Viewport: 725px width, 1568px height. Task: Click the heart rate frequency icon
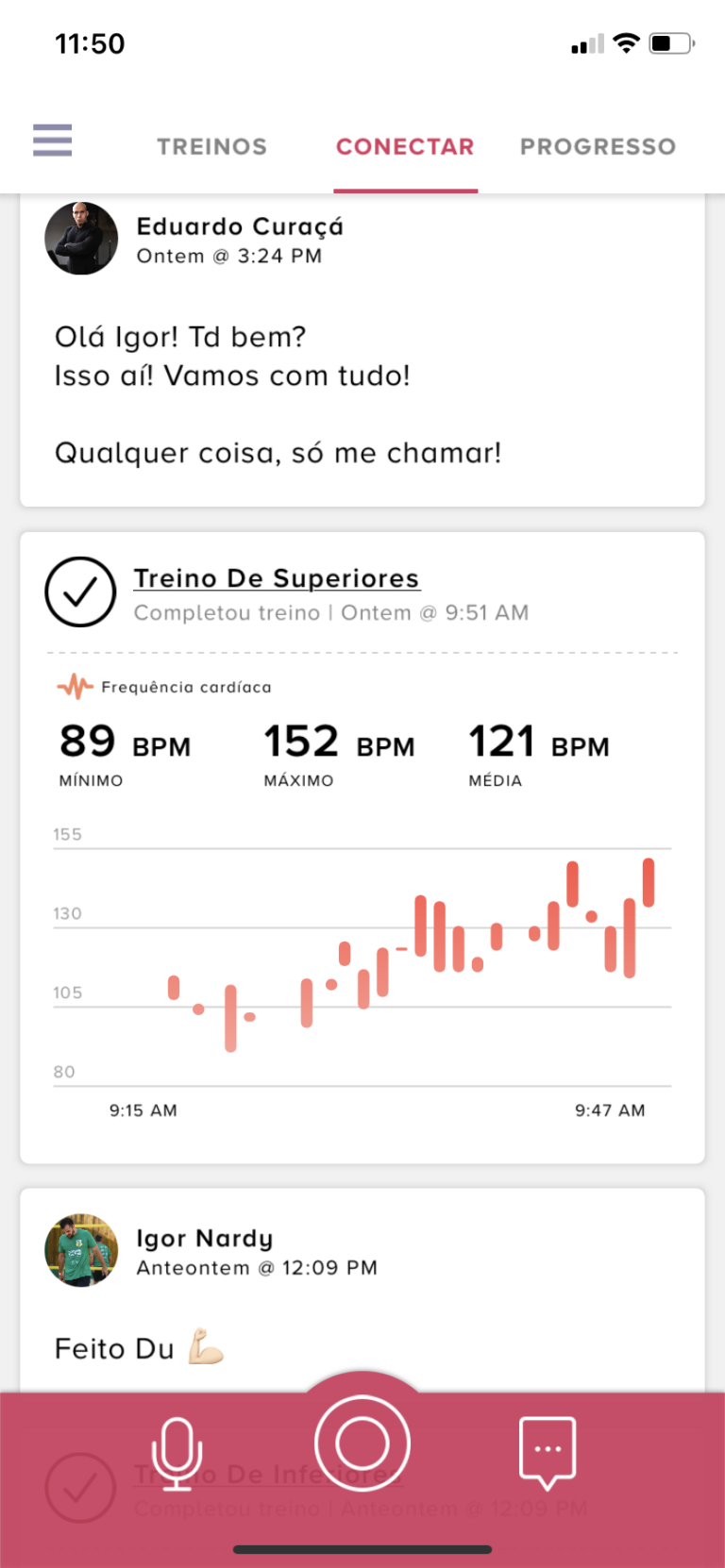pyautogui.click(x=76, y=687)
